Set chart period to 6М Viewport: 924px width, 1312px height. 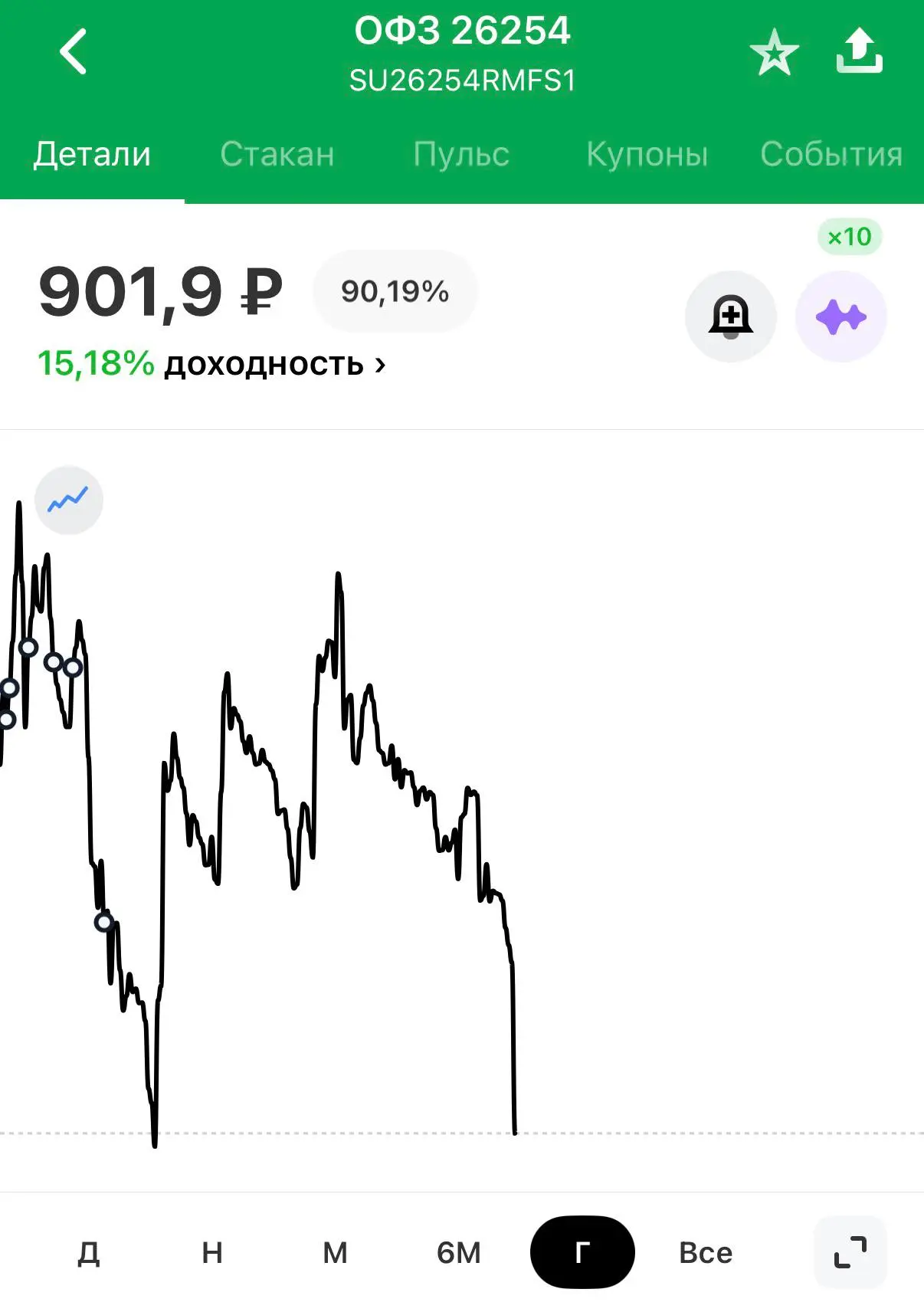click(x=459, y=1252)
